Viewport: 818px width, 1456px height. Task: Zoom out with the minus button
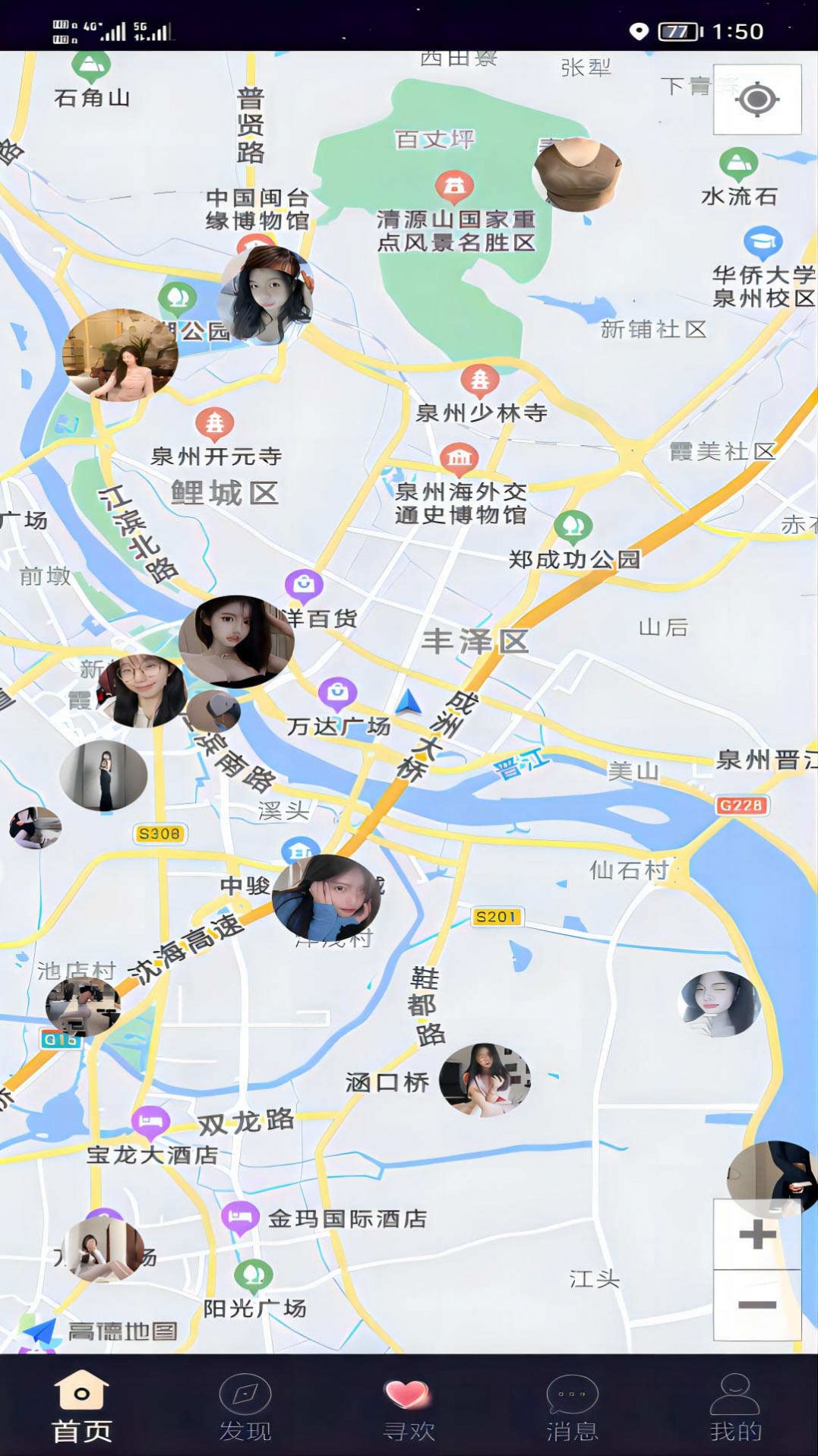click(x=757, y=1305)
